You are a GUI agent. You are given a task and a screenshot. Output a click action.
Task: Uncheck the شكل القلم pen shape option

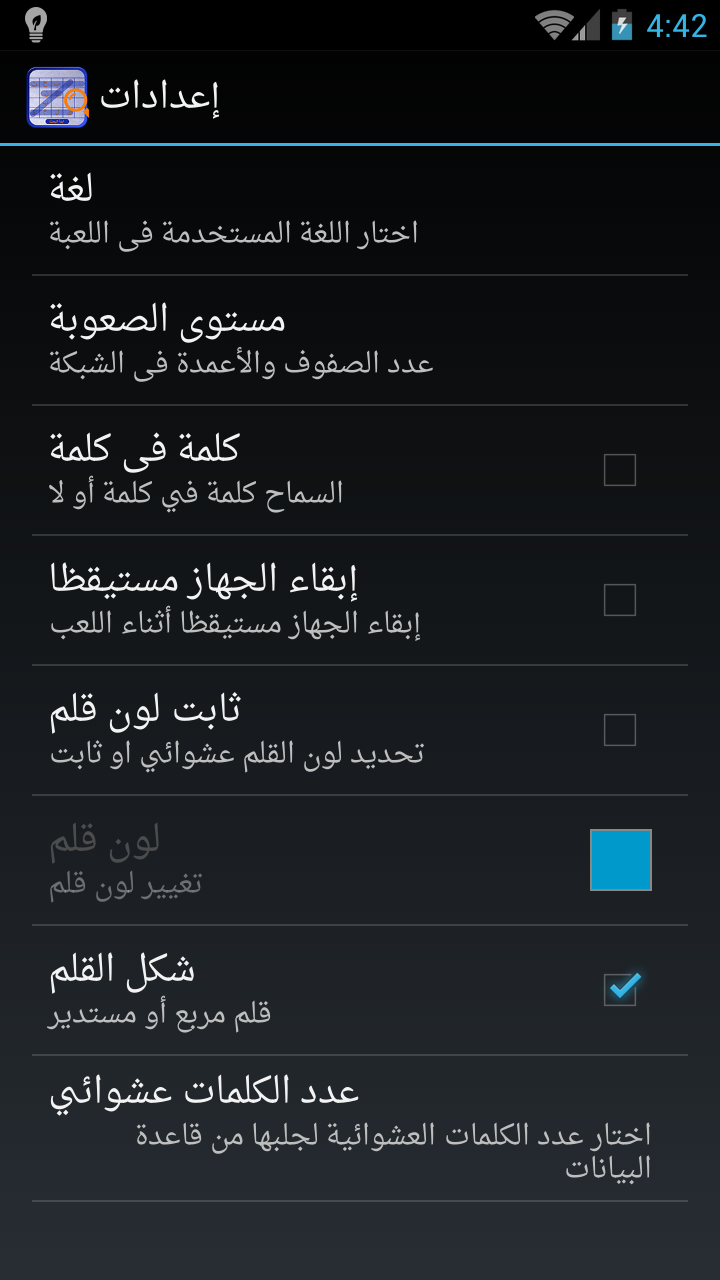tap(620, 990)
